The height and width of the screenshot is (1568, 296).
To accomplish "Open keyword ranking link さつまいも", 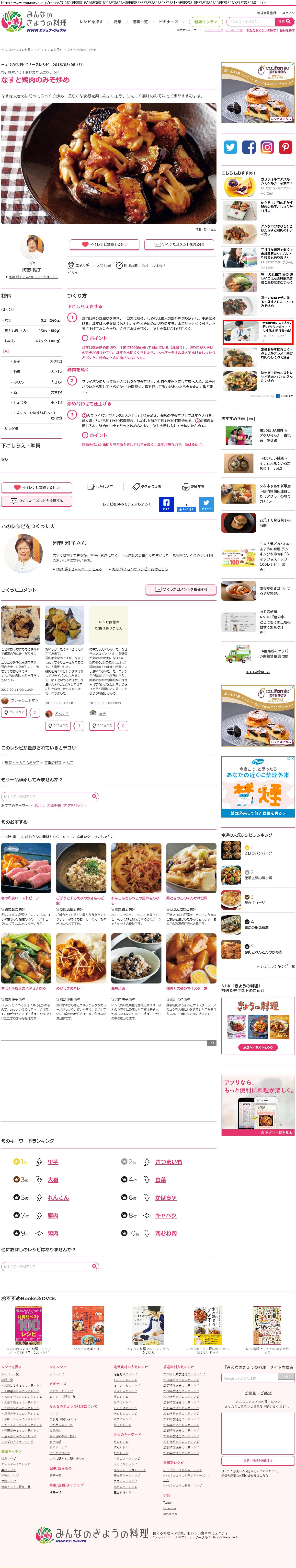I will (x=168, y=1161).
